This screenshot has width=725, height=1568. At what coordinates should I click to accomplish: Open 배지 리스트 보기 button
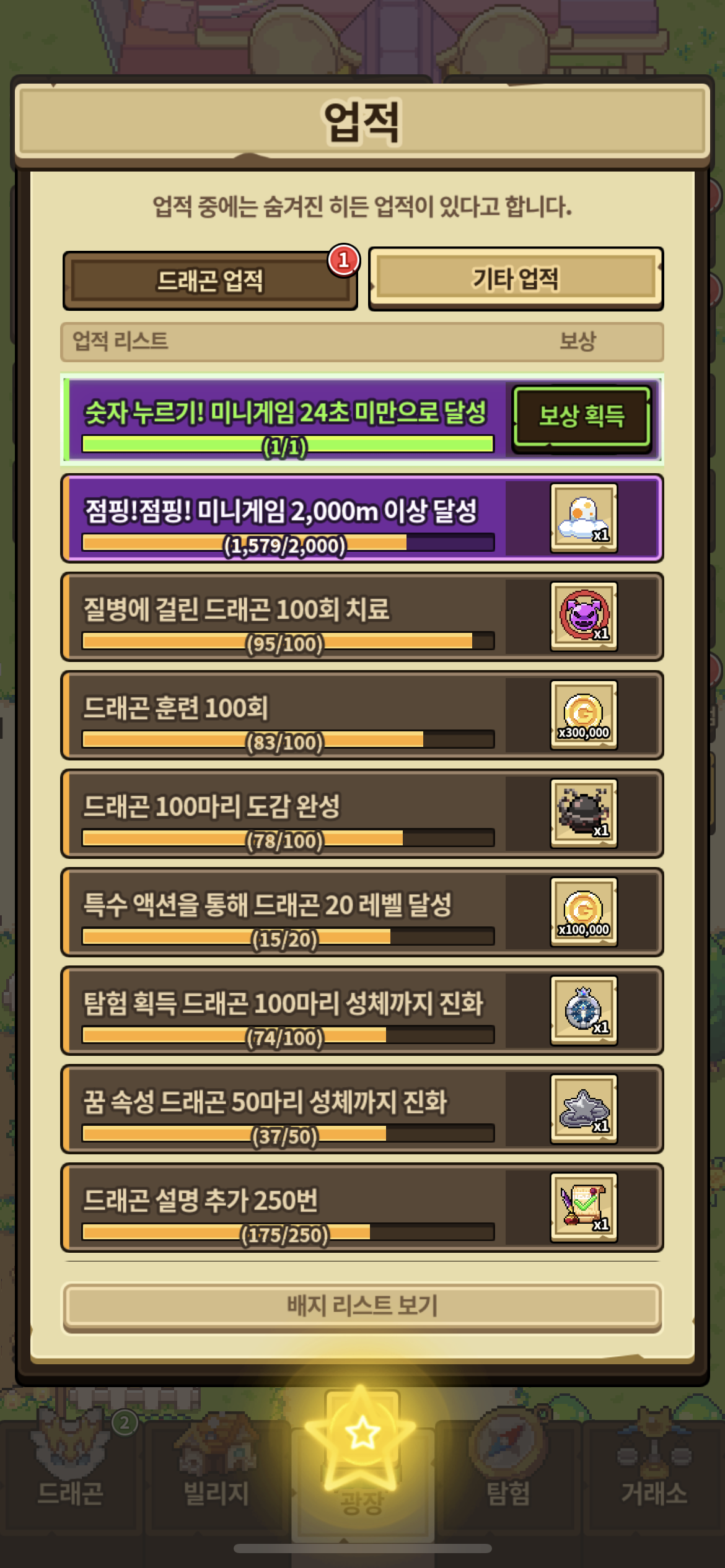(x=362, y=1307)
